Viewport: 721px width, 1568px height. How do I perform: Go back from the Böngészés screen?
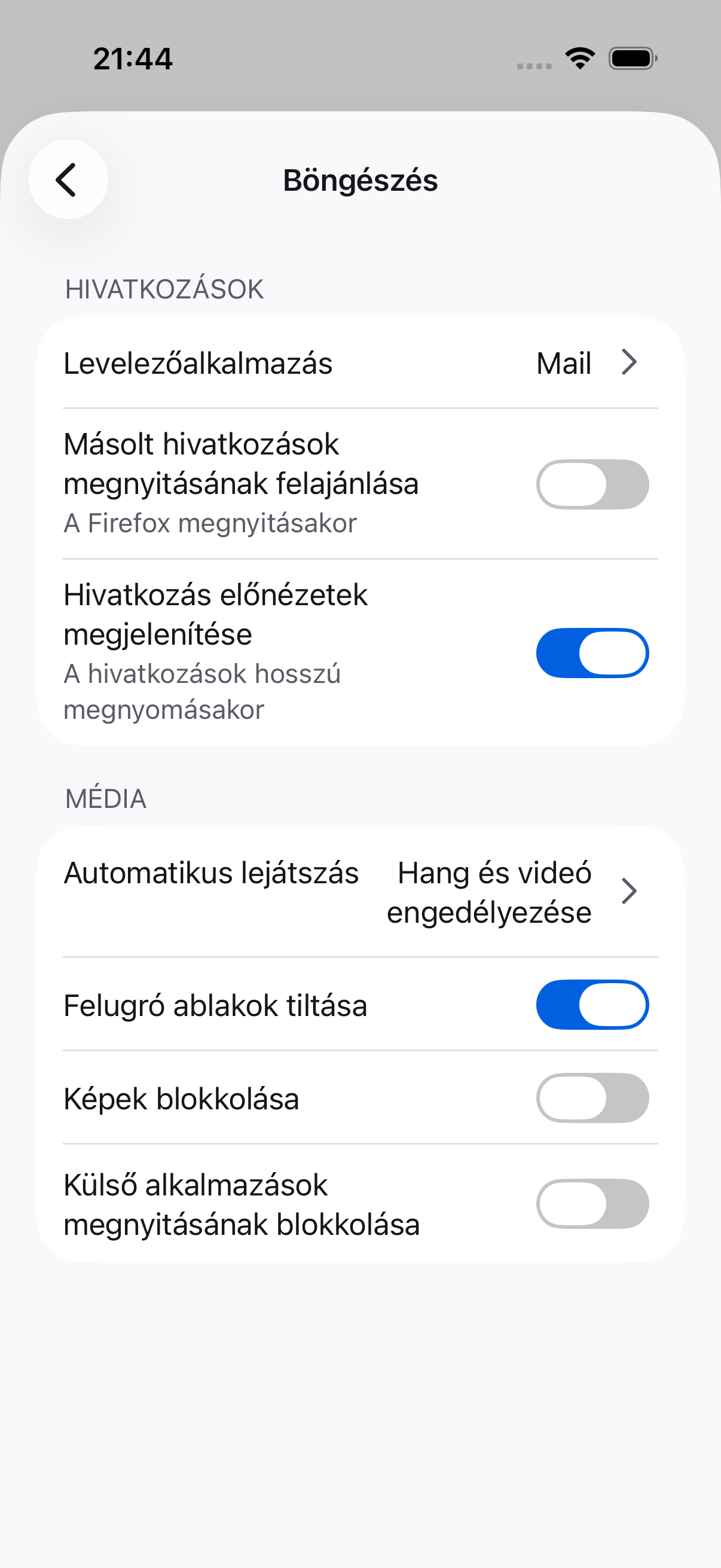68,179
